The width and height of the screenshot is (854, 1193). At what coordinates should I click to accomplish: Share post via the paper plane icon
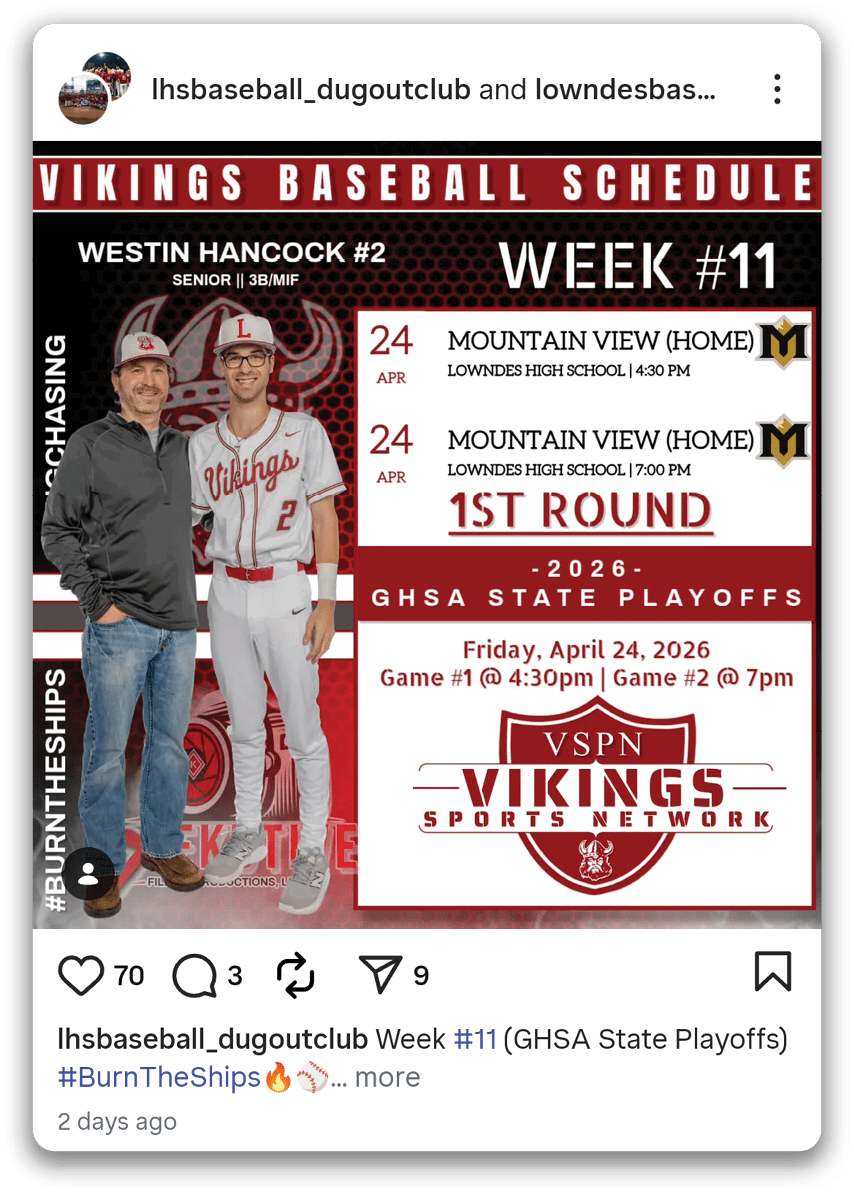tap(380, 975)
